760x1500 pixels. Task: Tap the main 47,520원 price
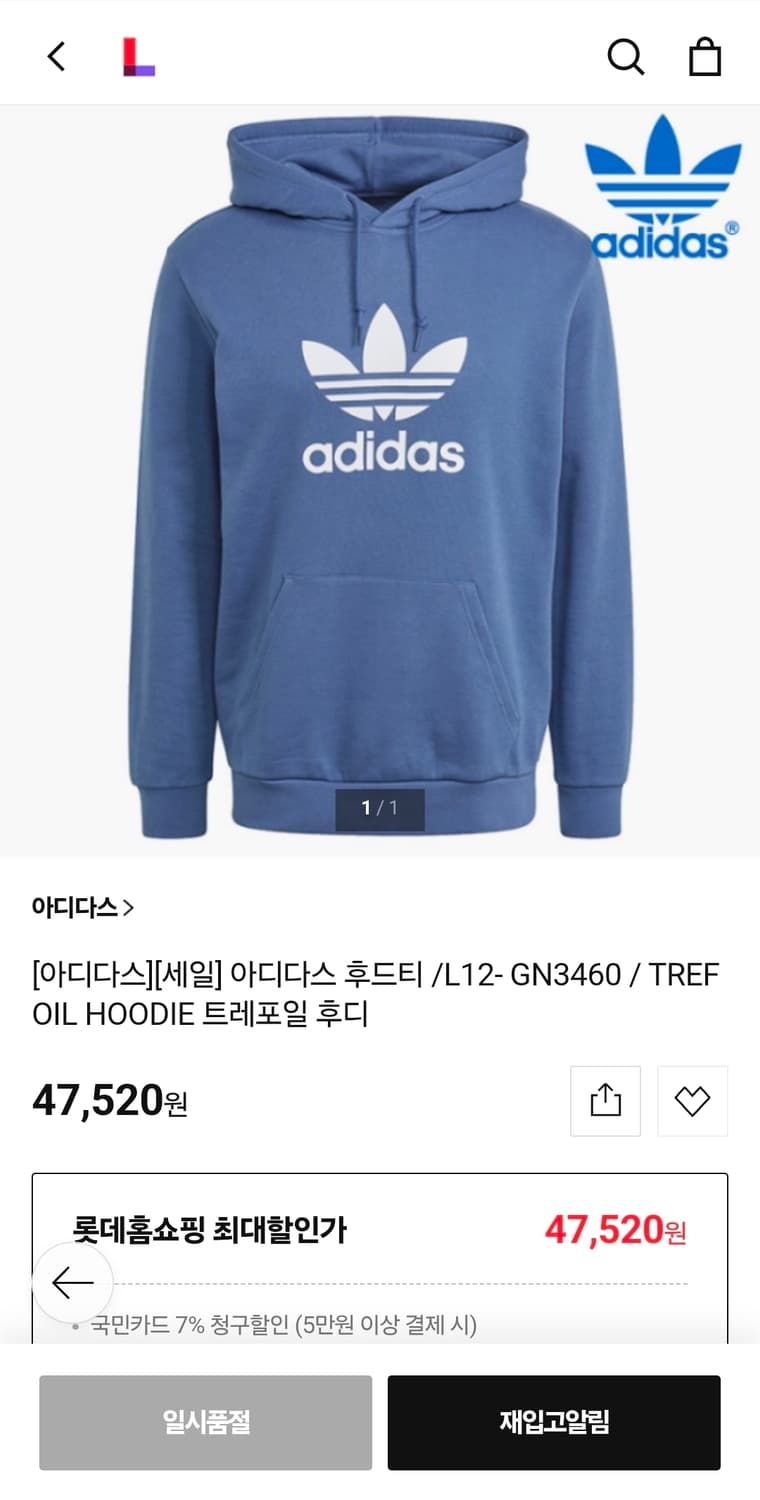[107, 1100]
